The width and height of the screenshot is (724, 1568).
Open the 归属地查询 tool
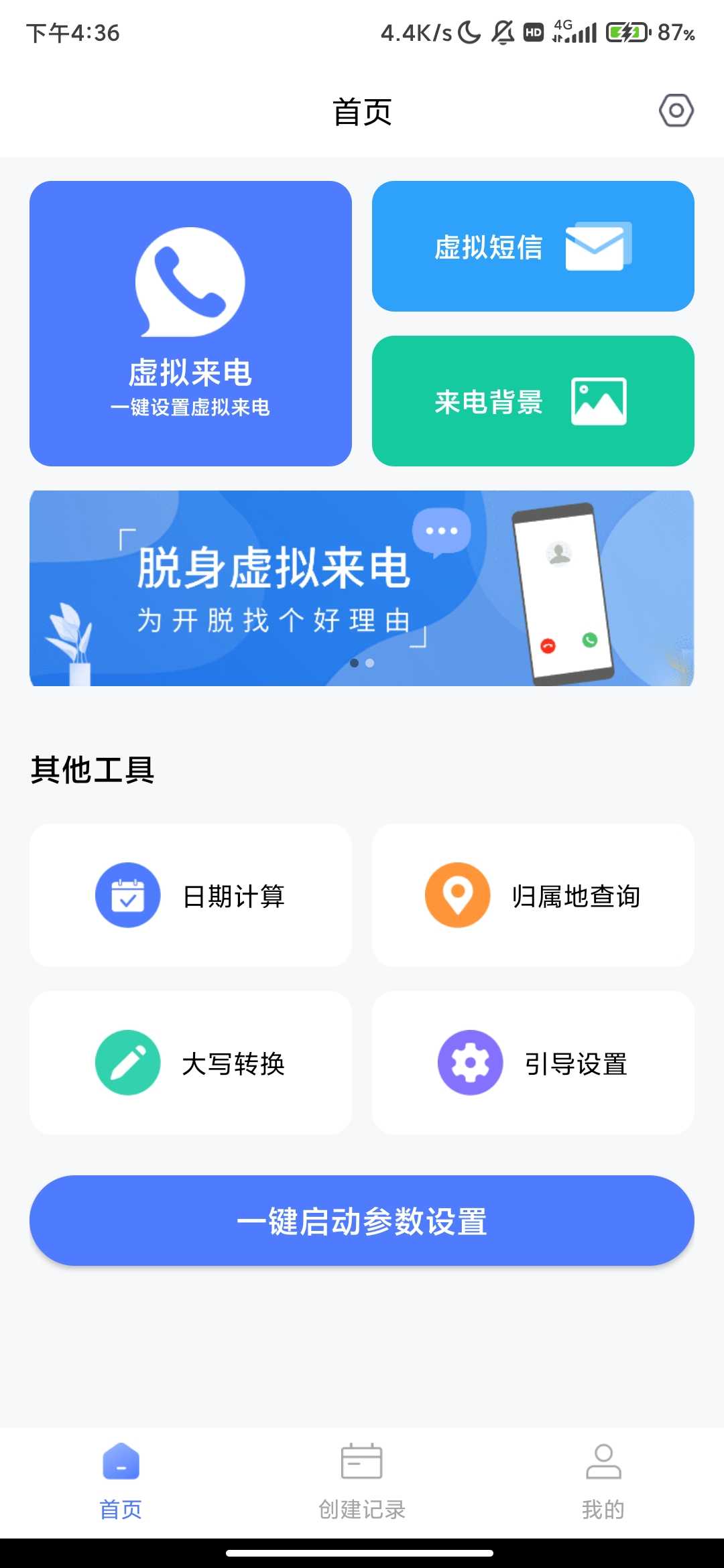[533, 895]
